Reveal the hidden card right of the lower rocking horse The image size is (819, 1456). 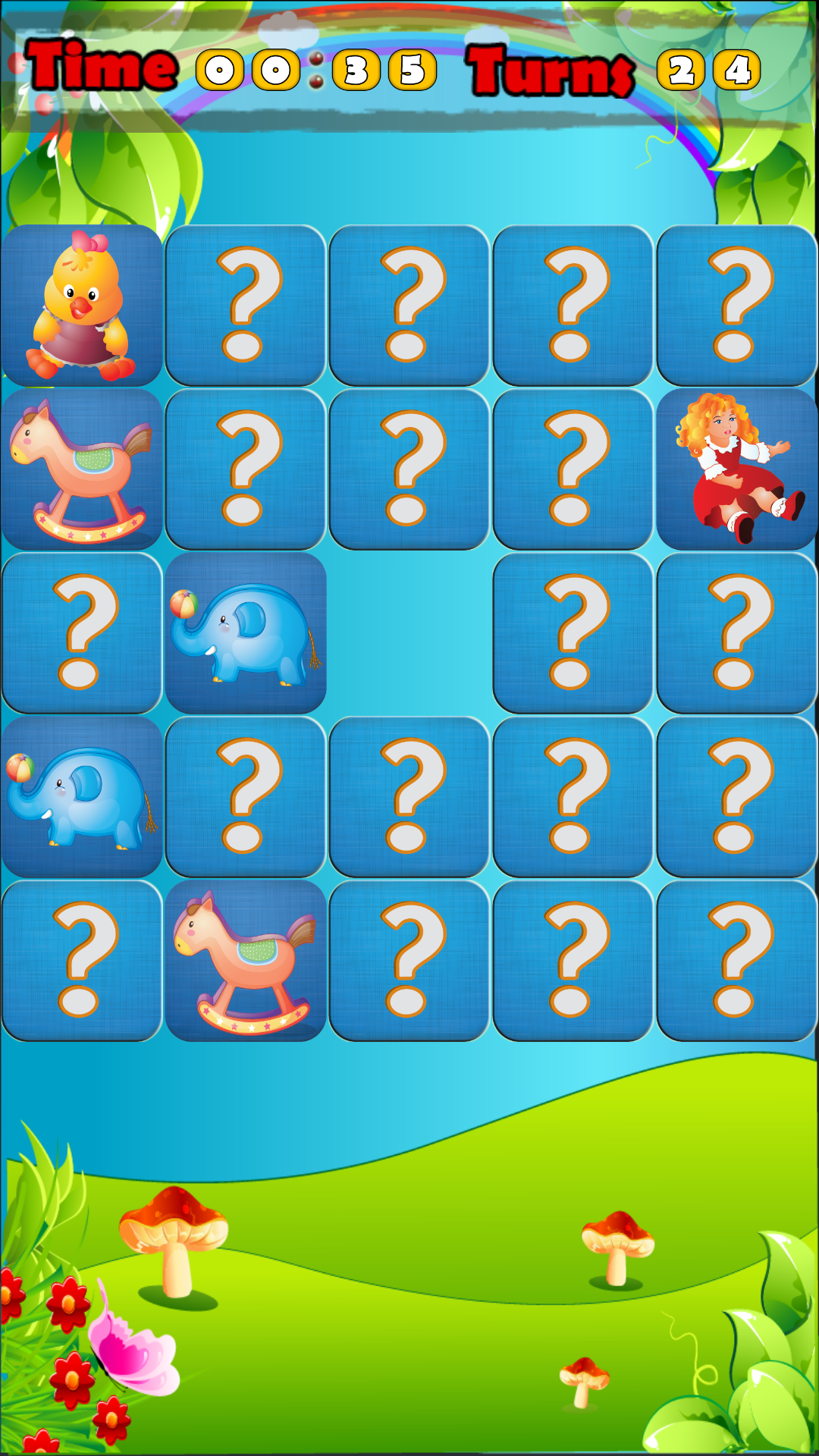coord(409,960)
